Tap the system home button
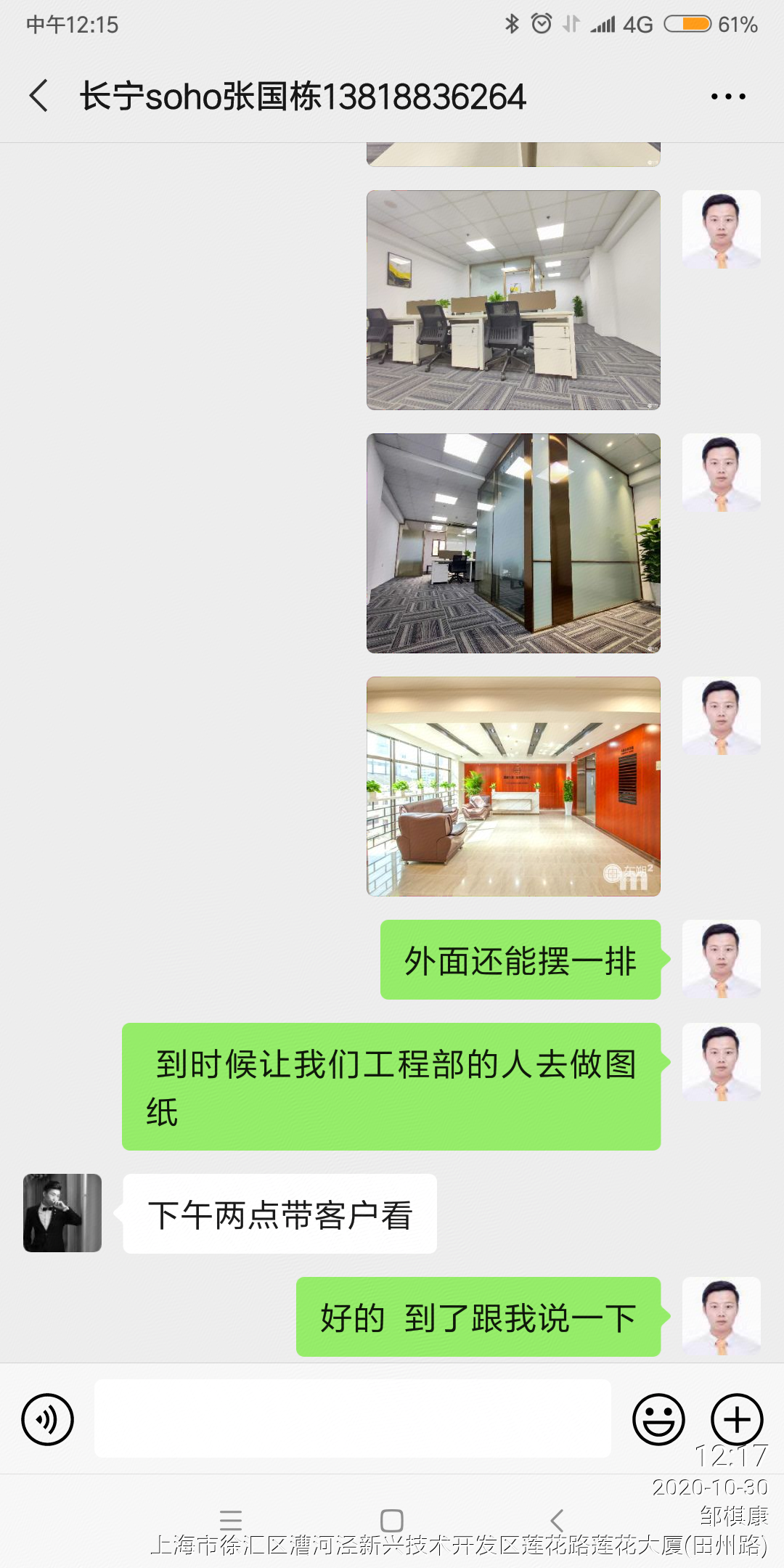Screen dimensions: 784x1568 coord(392,1520)
